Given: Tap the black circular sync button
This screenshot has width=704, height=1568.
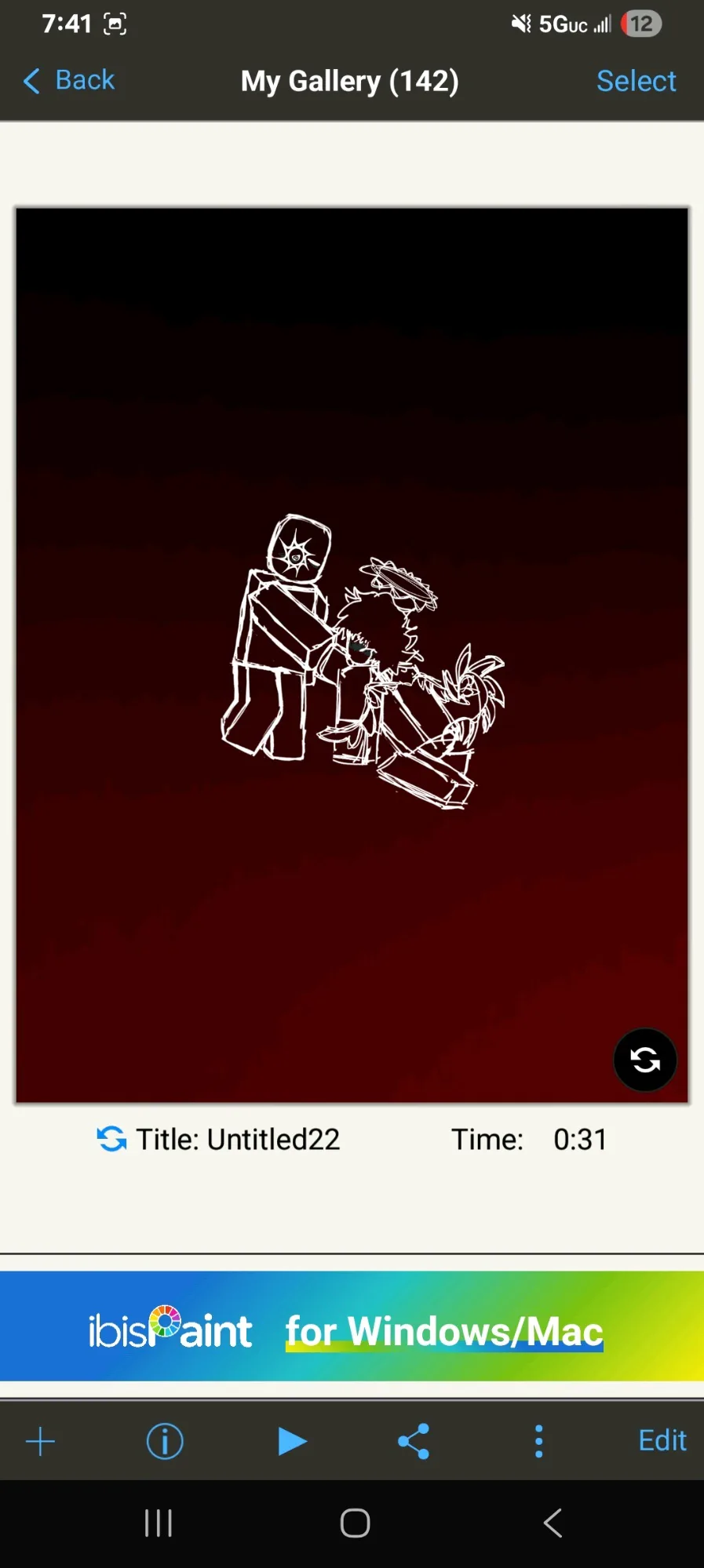Looking at the screenshot, I should [644, 1060].
